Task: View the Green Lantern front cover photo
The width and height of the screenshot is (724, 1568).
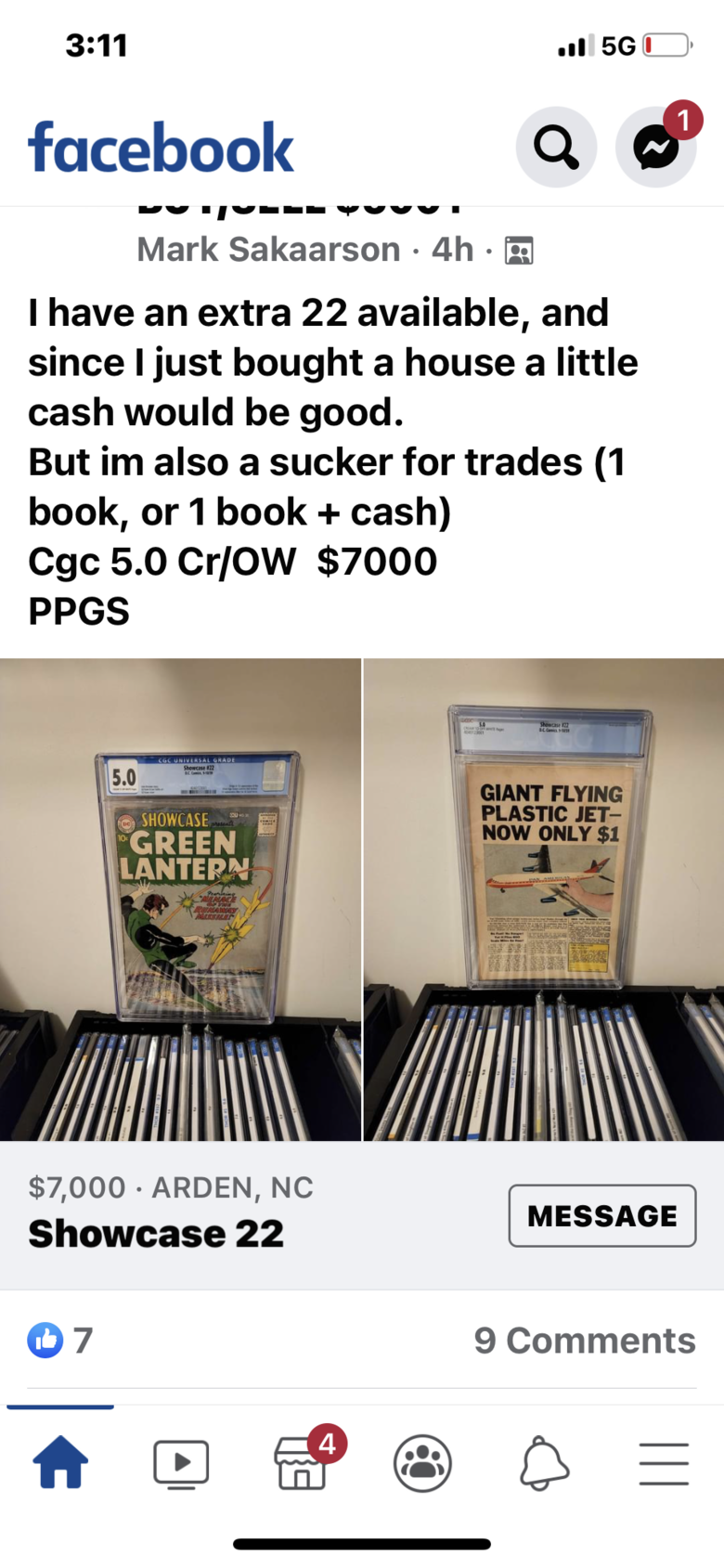Action: 180,900
